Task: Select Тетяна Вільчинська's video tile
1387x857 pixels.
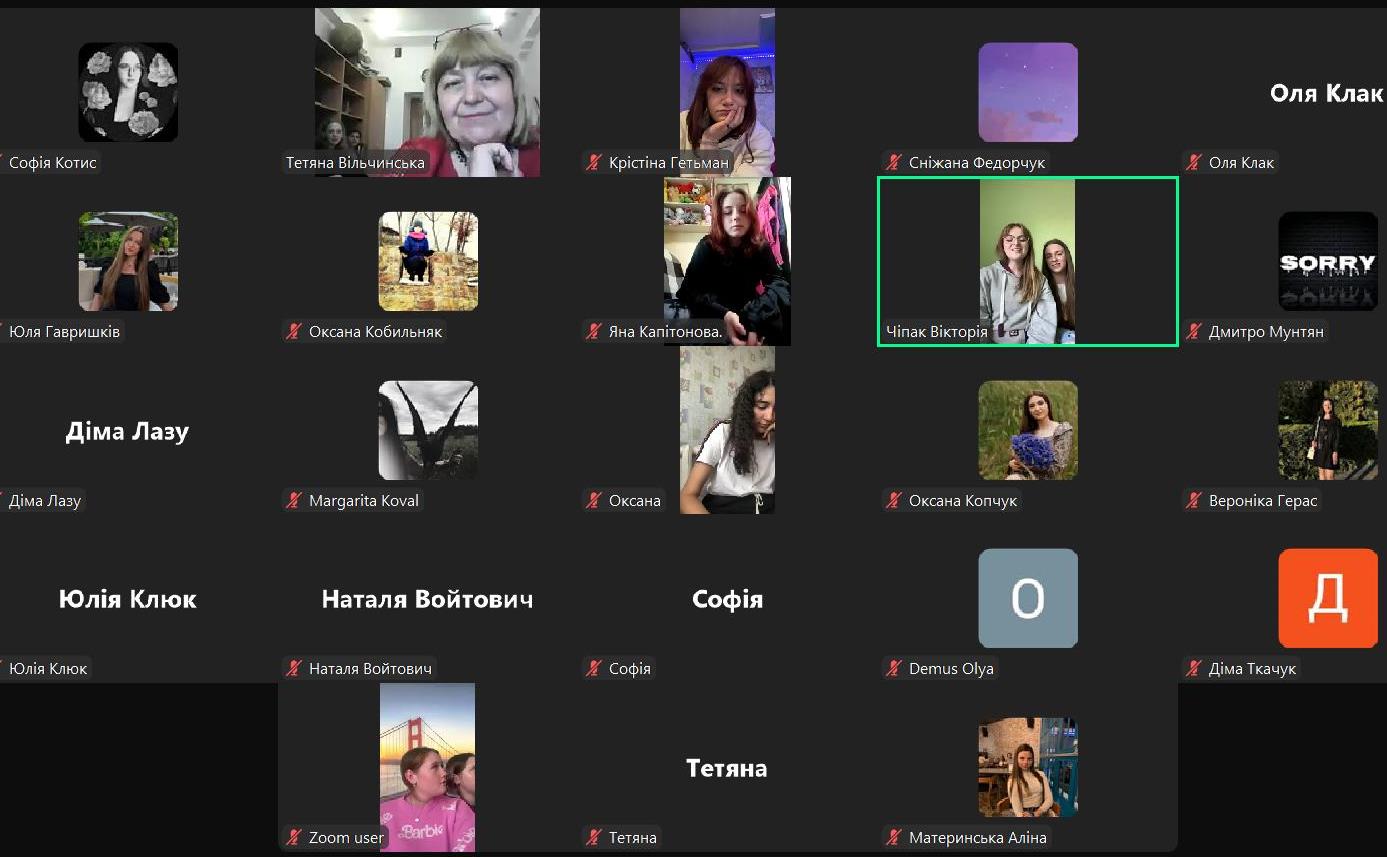Action: tap(427, 92)
